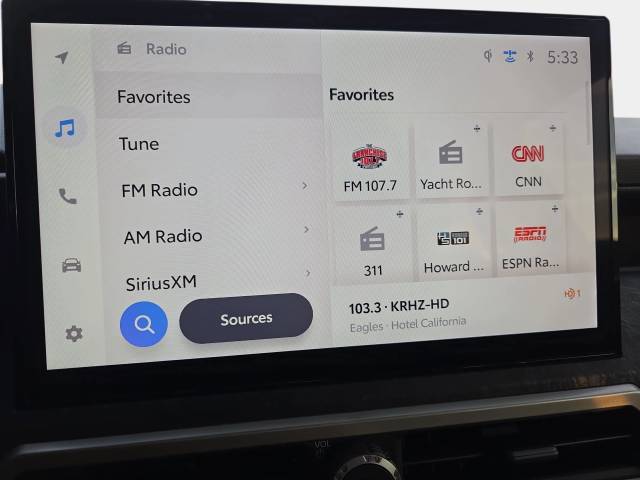Open the settings gear

tap(74, 334)
